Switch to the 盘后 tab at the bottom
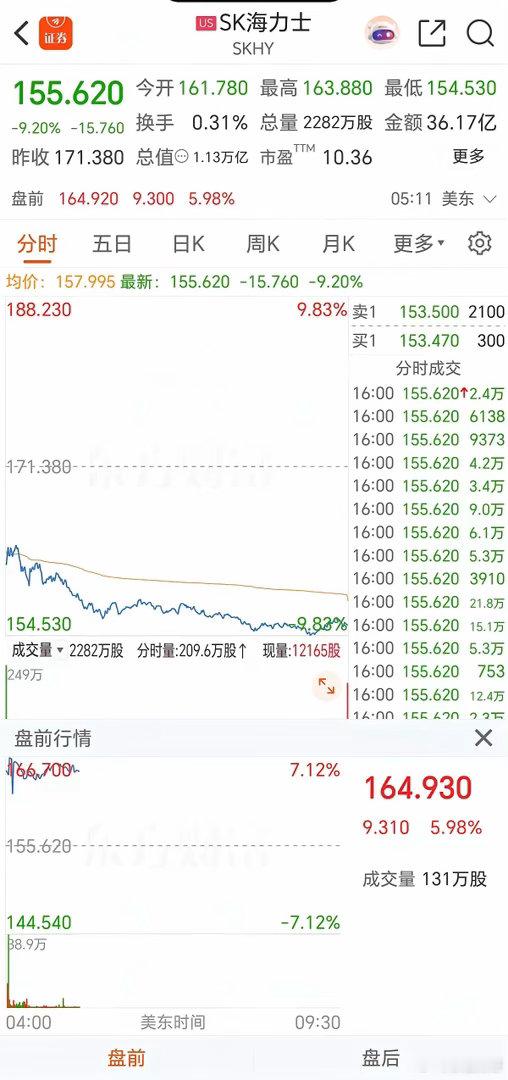The height and width of the screenshot is (1080, 508). pos(381,1058)
